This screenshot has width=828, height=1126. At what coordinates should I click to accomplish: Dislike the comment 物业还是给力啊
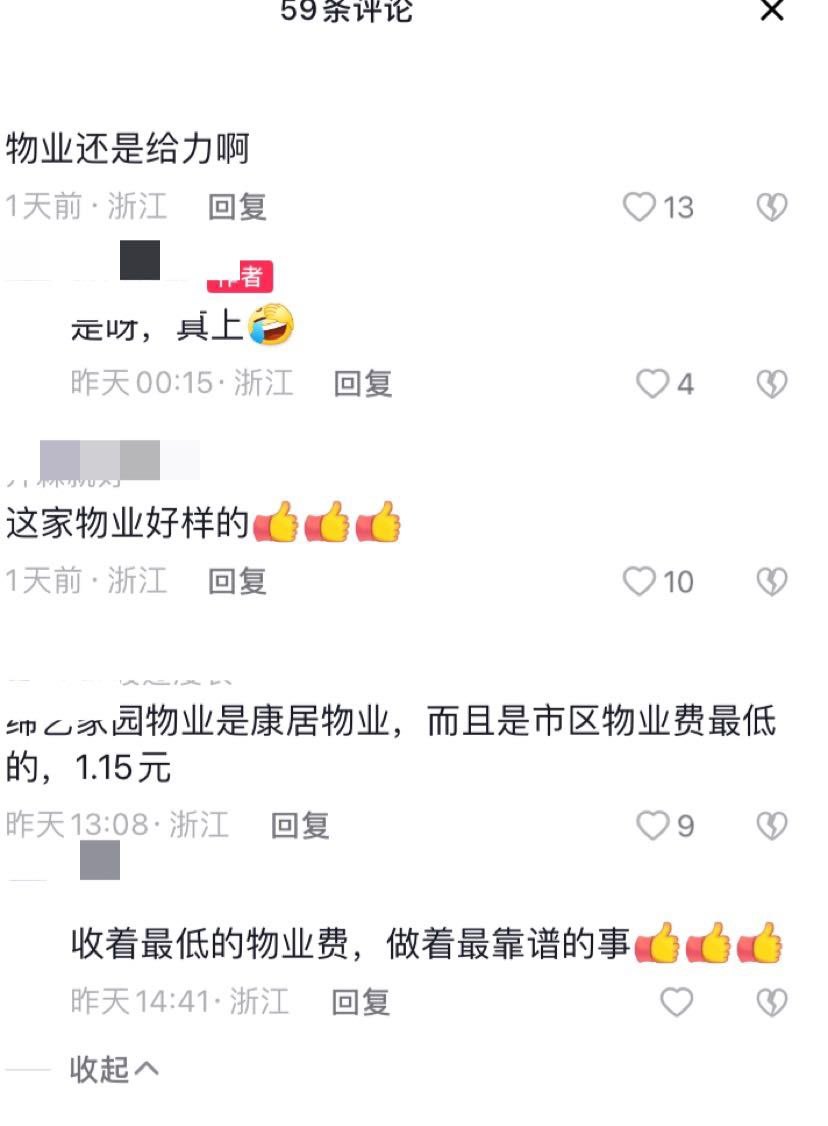click(x=771, y=207)
